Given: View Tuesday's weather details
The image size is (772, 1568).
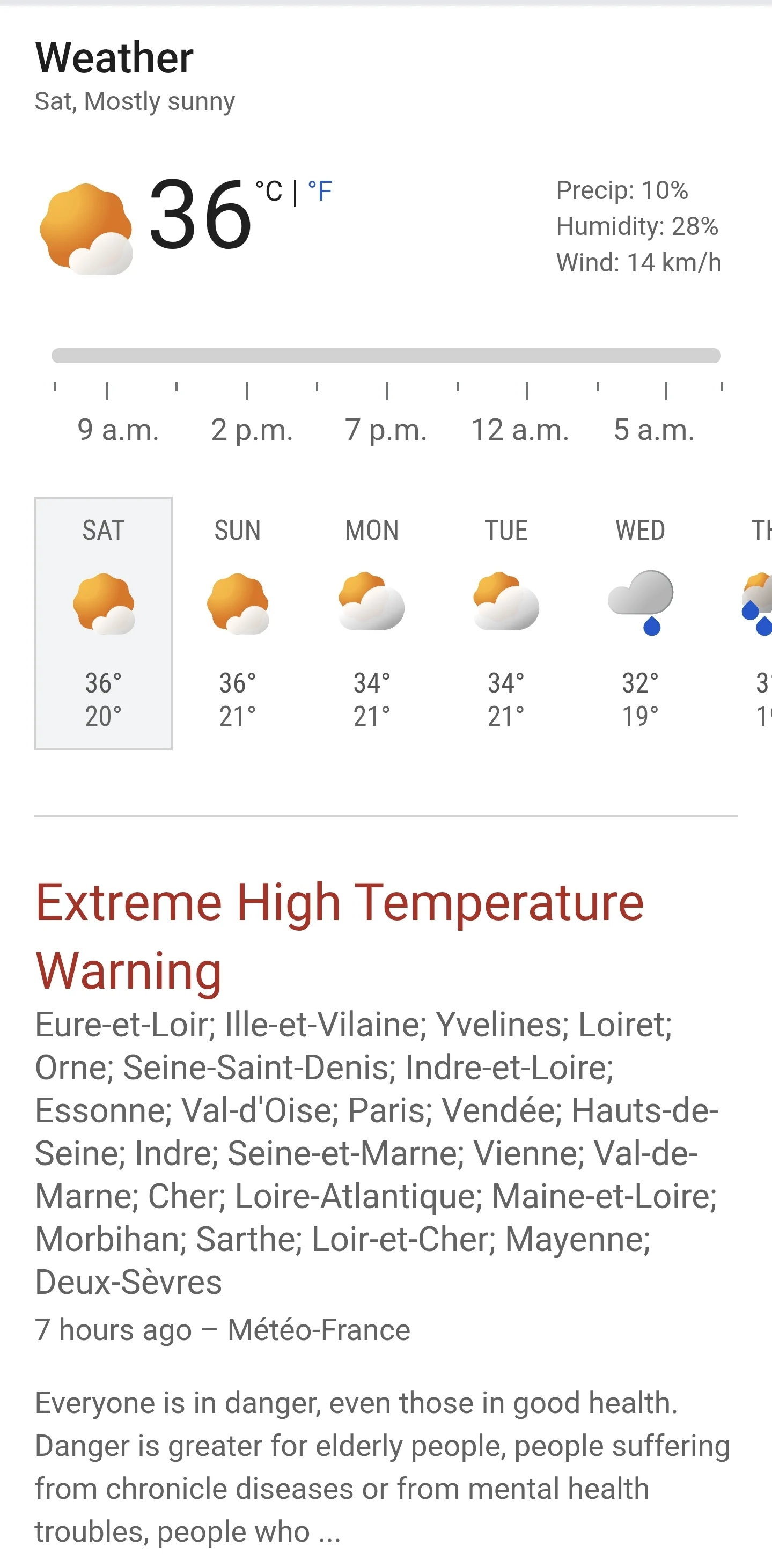Looking at the screenshot, I should 506,623.
